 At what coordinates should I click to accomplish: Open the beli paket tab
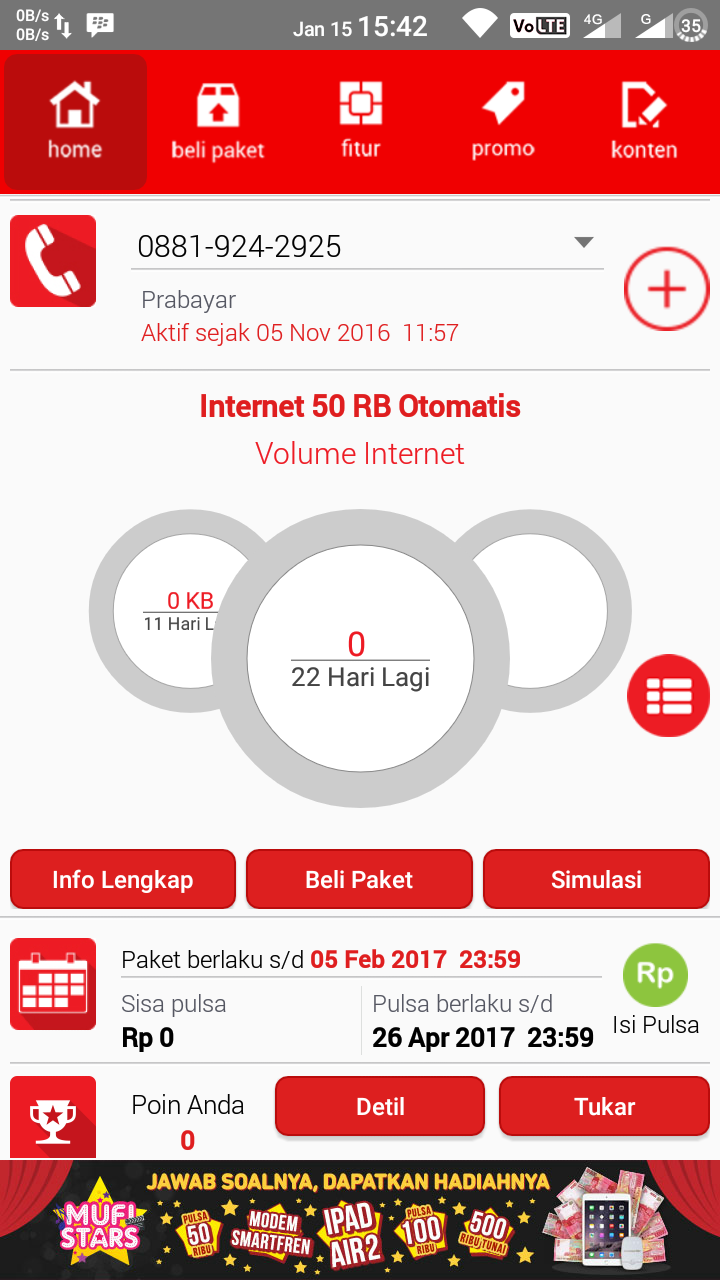coord(218,121)
